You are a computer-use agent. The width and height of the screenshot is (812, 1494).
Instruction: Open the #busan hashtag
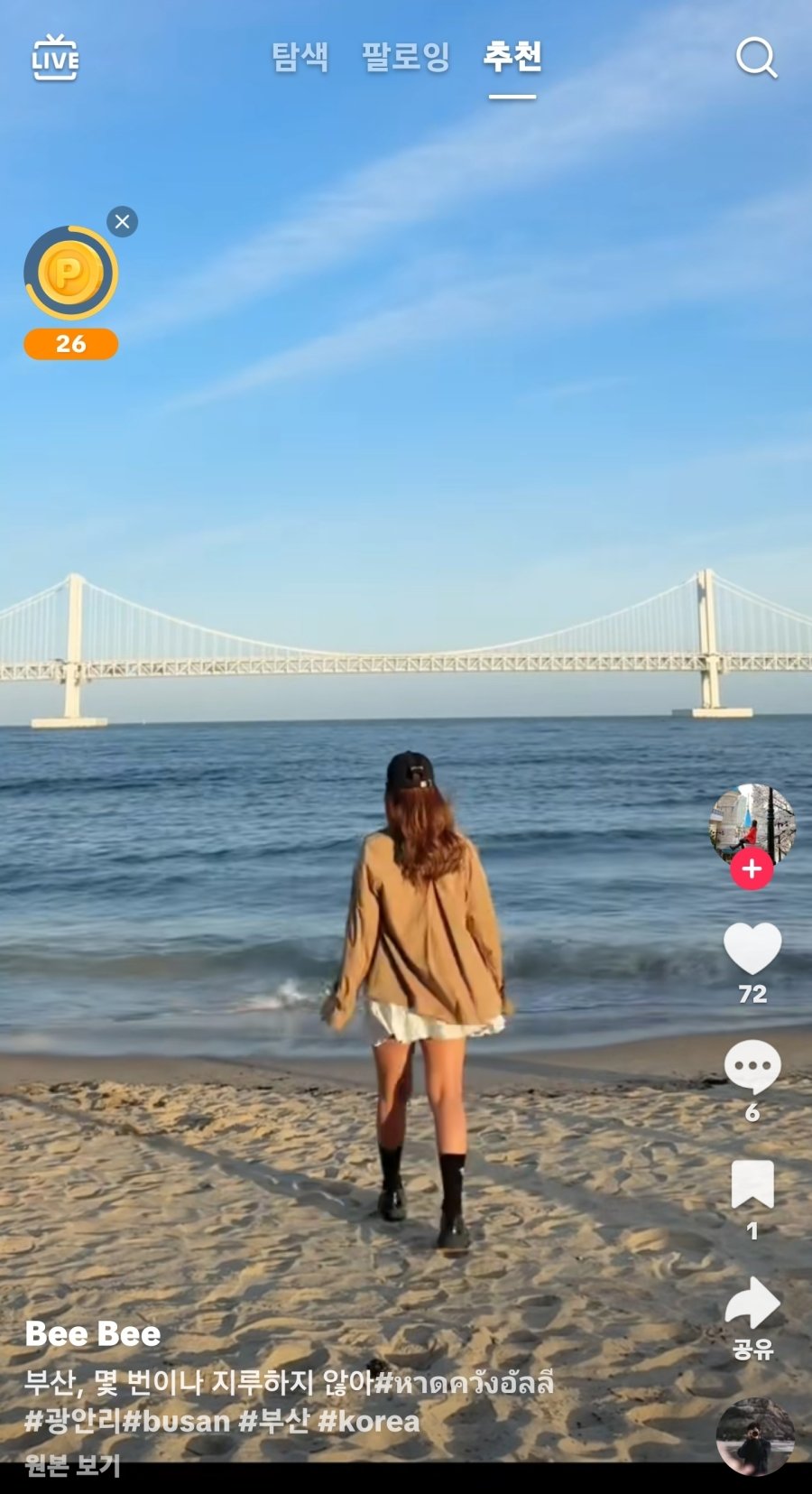click(177, 1421)
